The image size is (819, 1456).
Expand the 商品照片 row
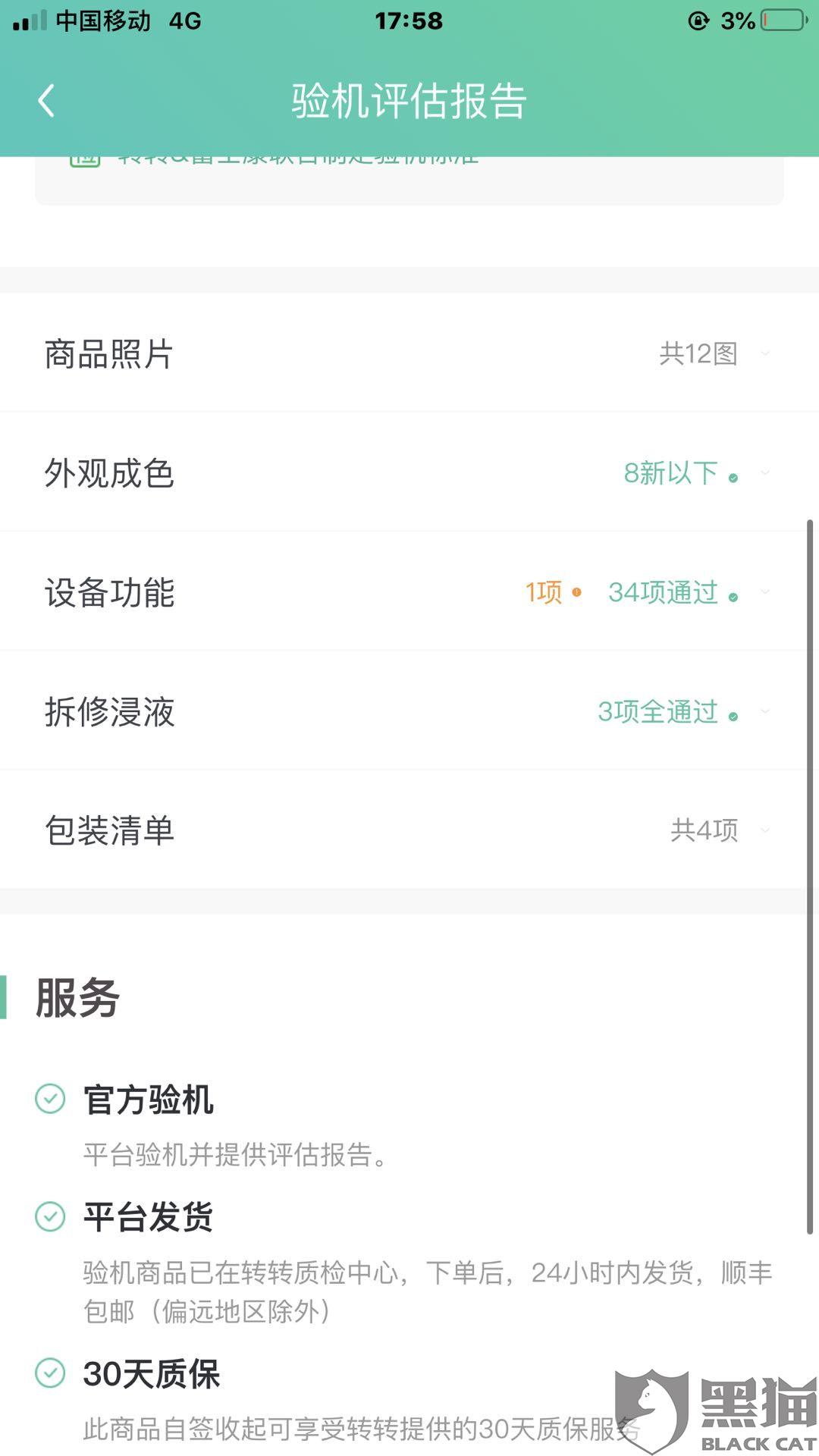409,353
